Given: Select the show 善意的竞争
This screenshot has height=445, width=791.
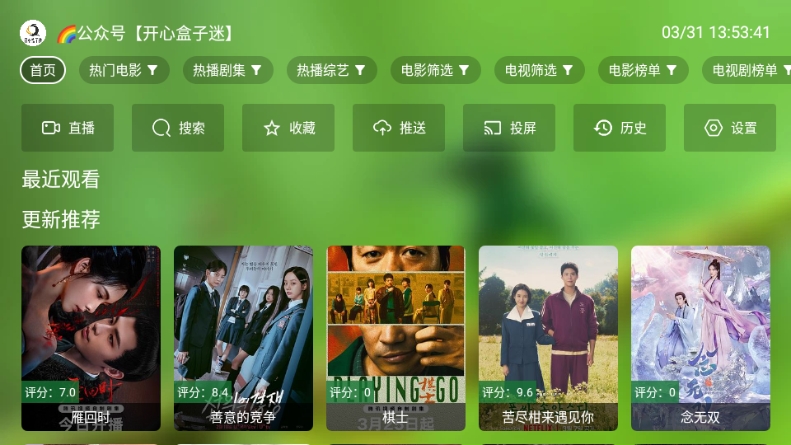Looking at the screenshot, I should click(x=243, y=338).
